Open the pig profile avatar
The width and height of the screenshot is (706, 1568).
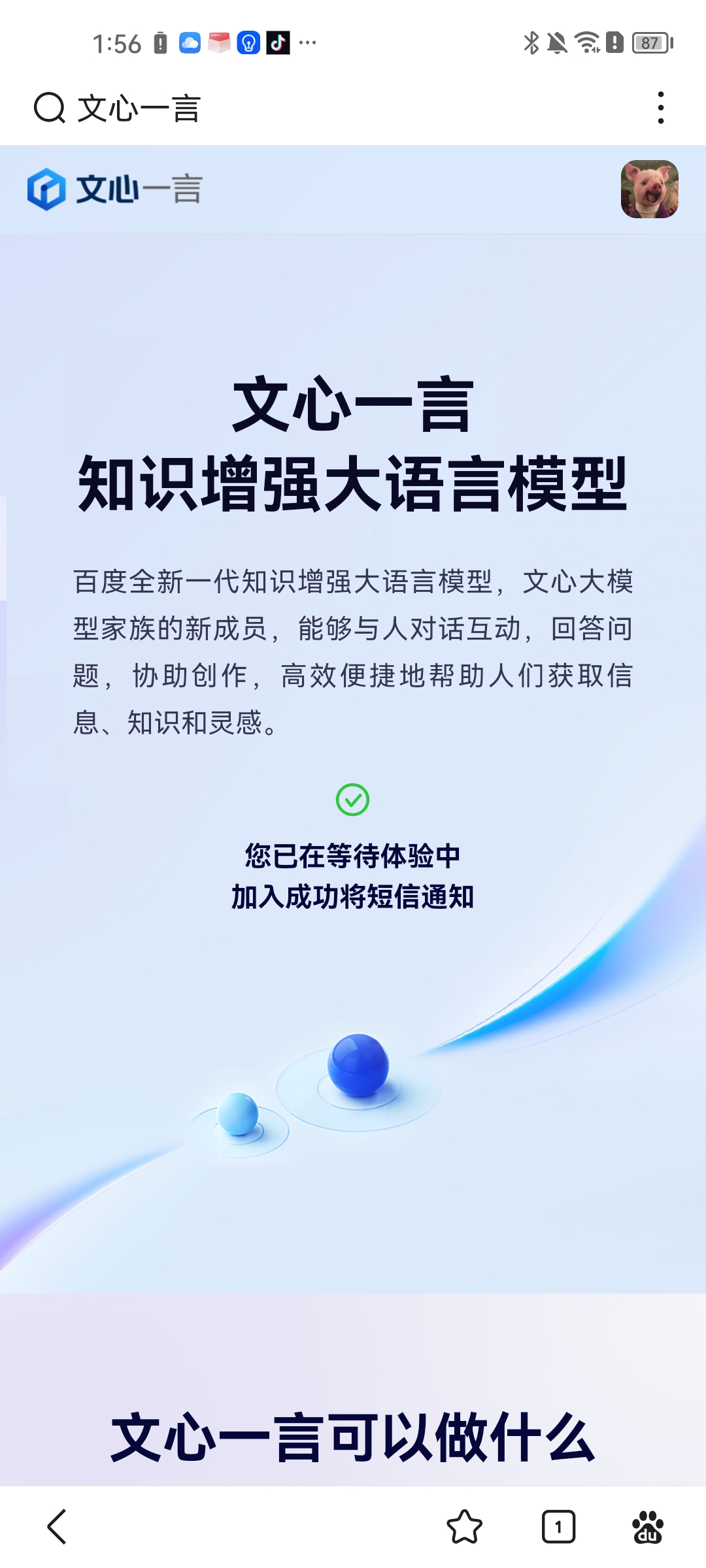click(649, 189)
